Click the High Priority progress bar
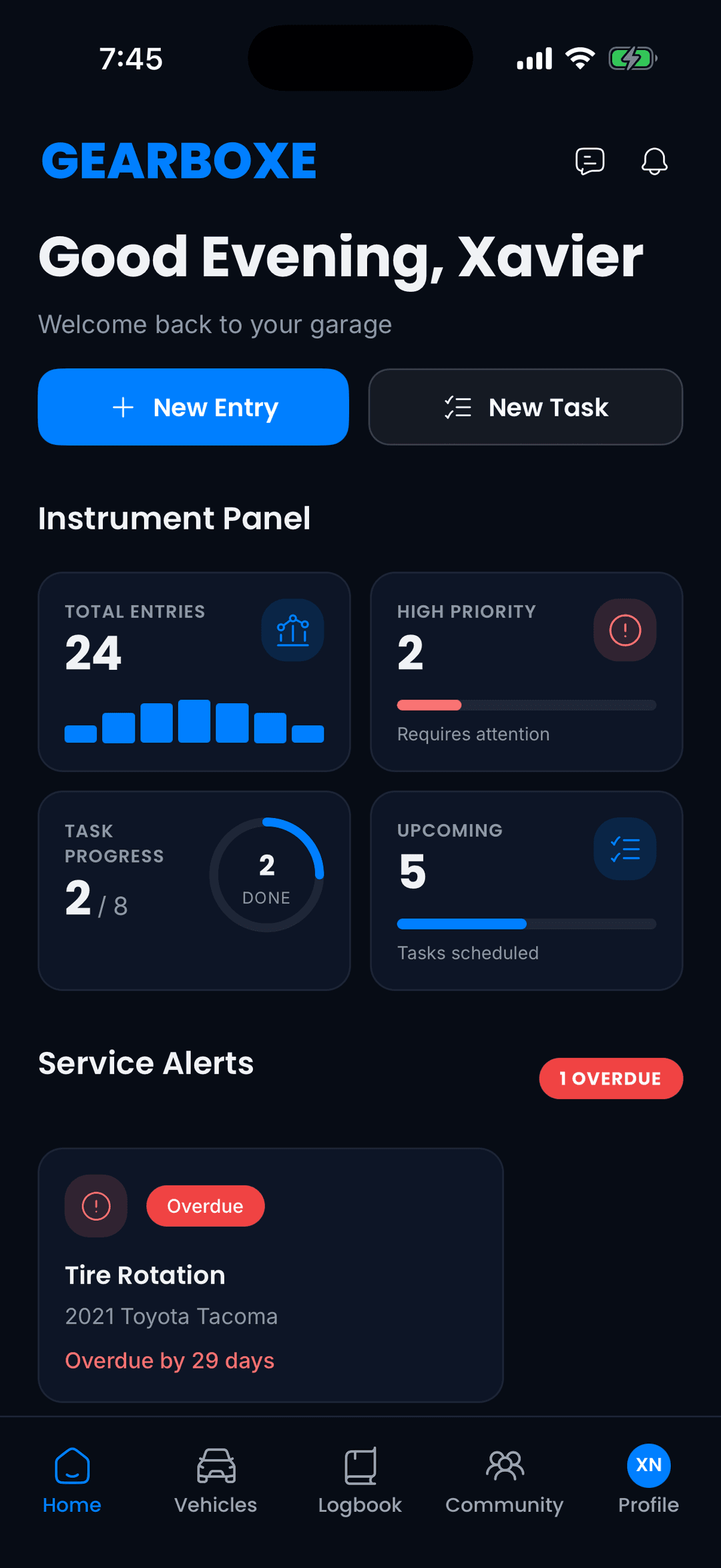 pyautogui.click(x=527, y=705)
